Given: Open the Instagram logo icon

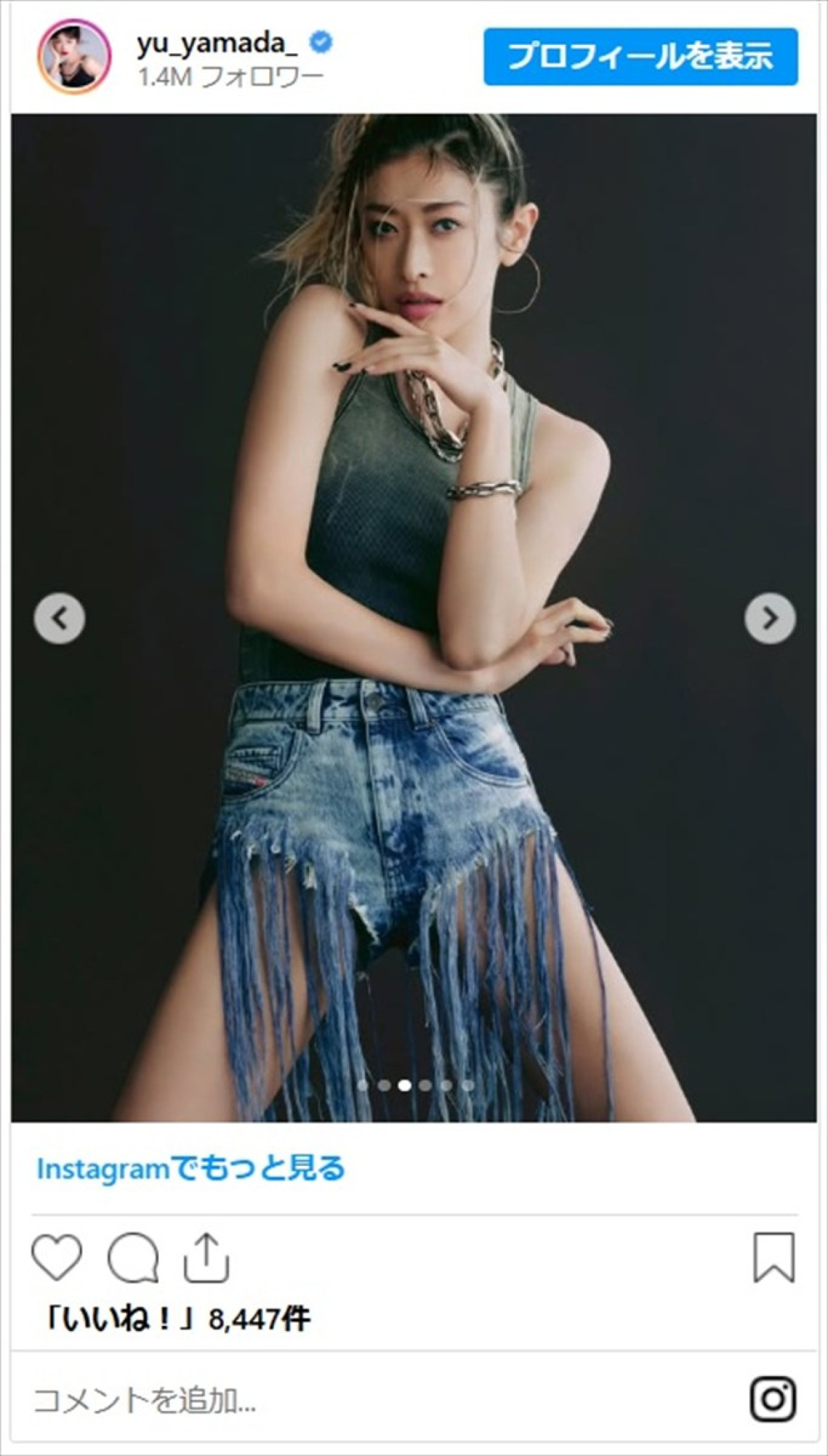Looking at the screenshot, I should pos(773,1399).
